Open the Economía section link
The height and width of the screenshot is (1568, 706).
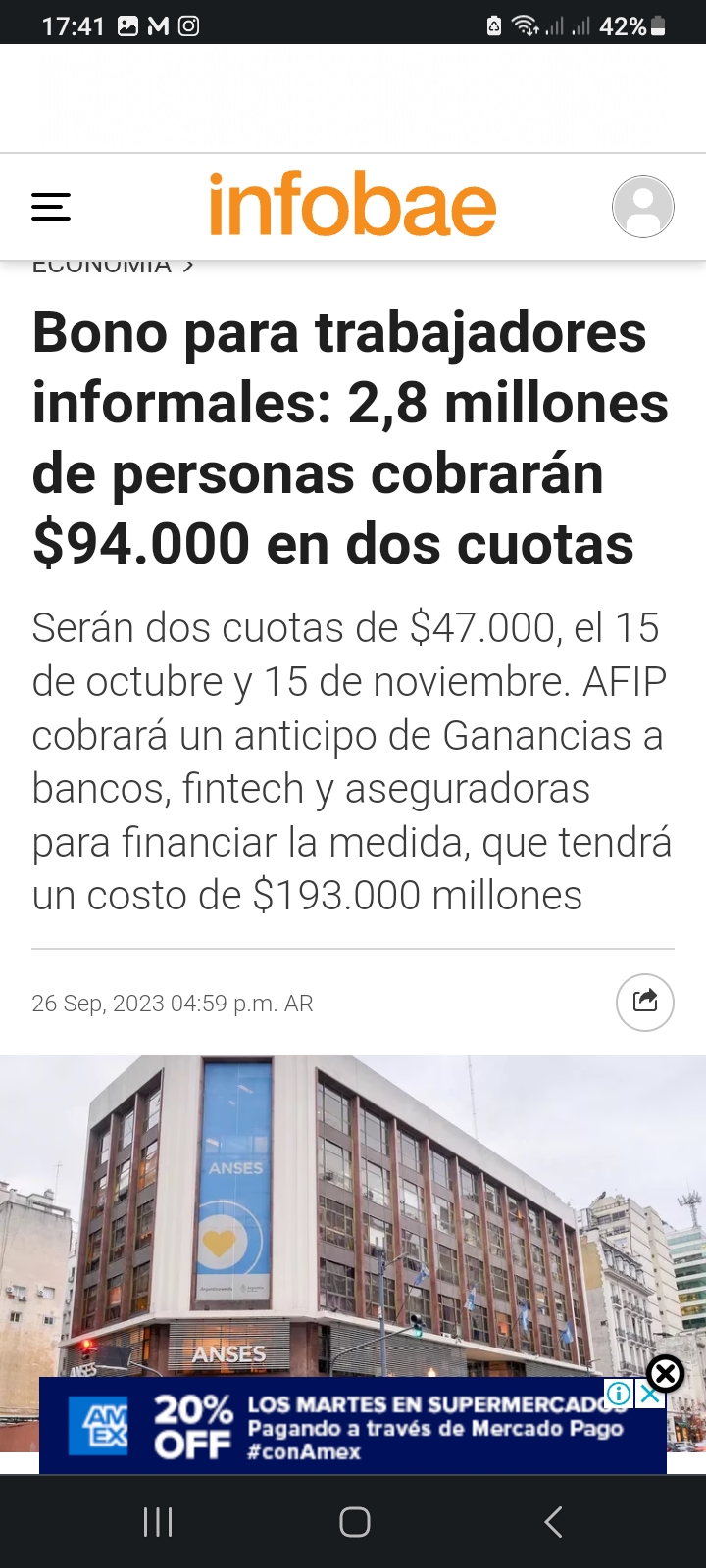click(x=113, y=267)
